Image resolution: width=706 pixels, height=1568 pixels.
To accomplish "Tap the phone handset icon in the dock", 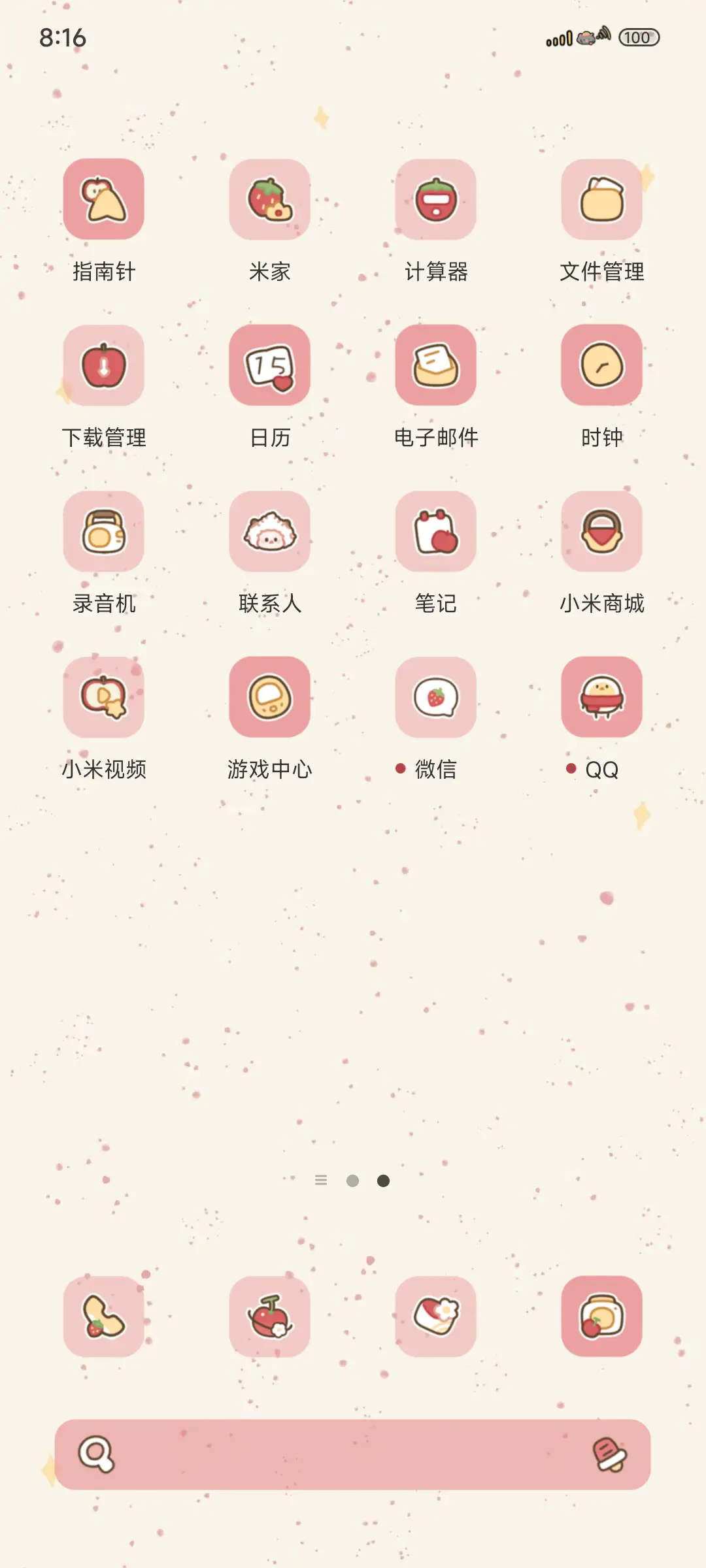I will pos(103,1316).
